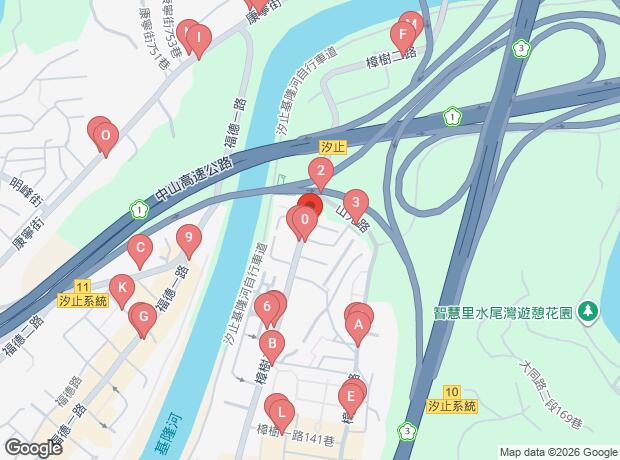Tap map marker 9
Viewport: 620px width, 460px height.
187,239
